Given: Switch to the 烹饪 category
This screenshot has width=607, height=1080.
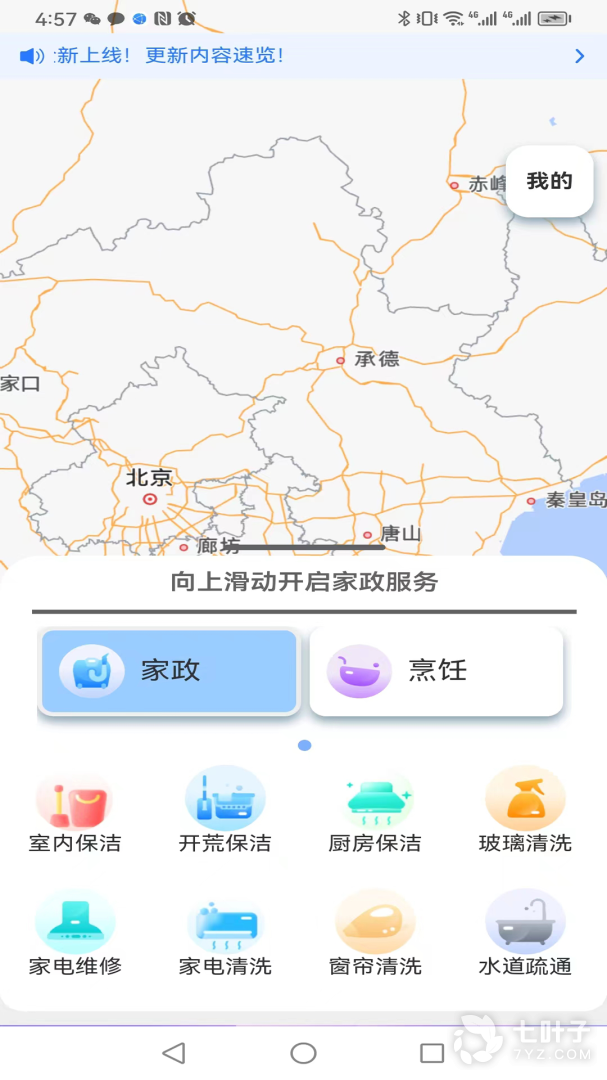Looking at the screenshot, I should coord(436,671).
